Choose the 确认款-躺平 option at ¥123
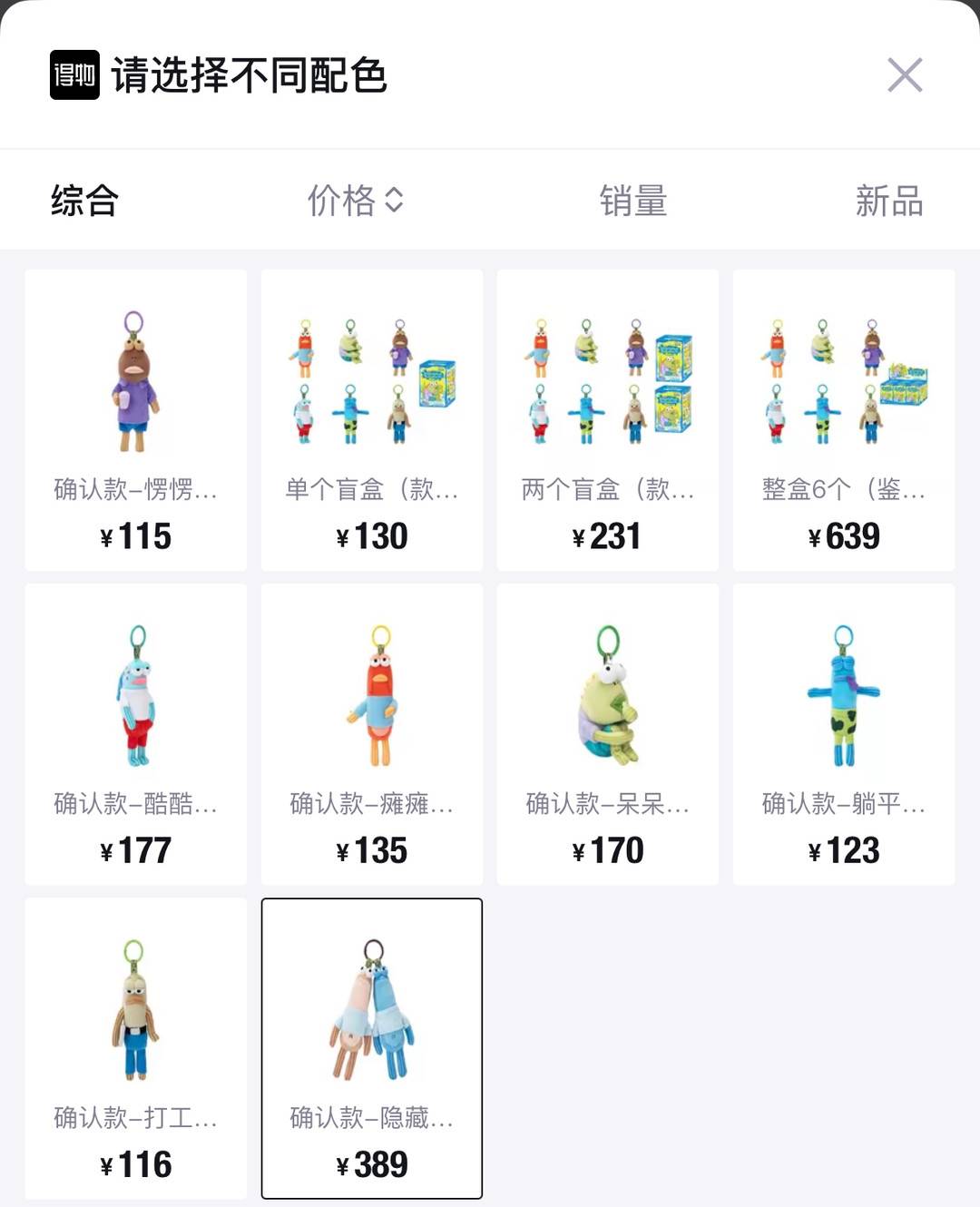The image size is (980, 1207). pos(844,733)
